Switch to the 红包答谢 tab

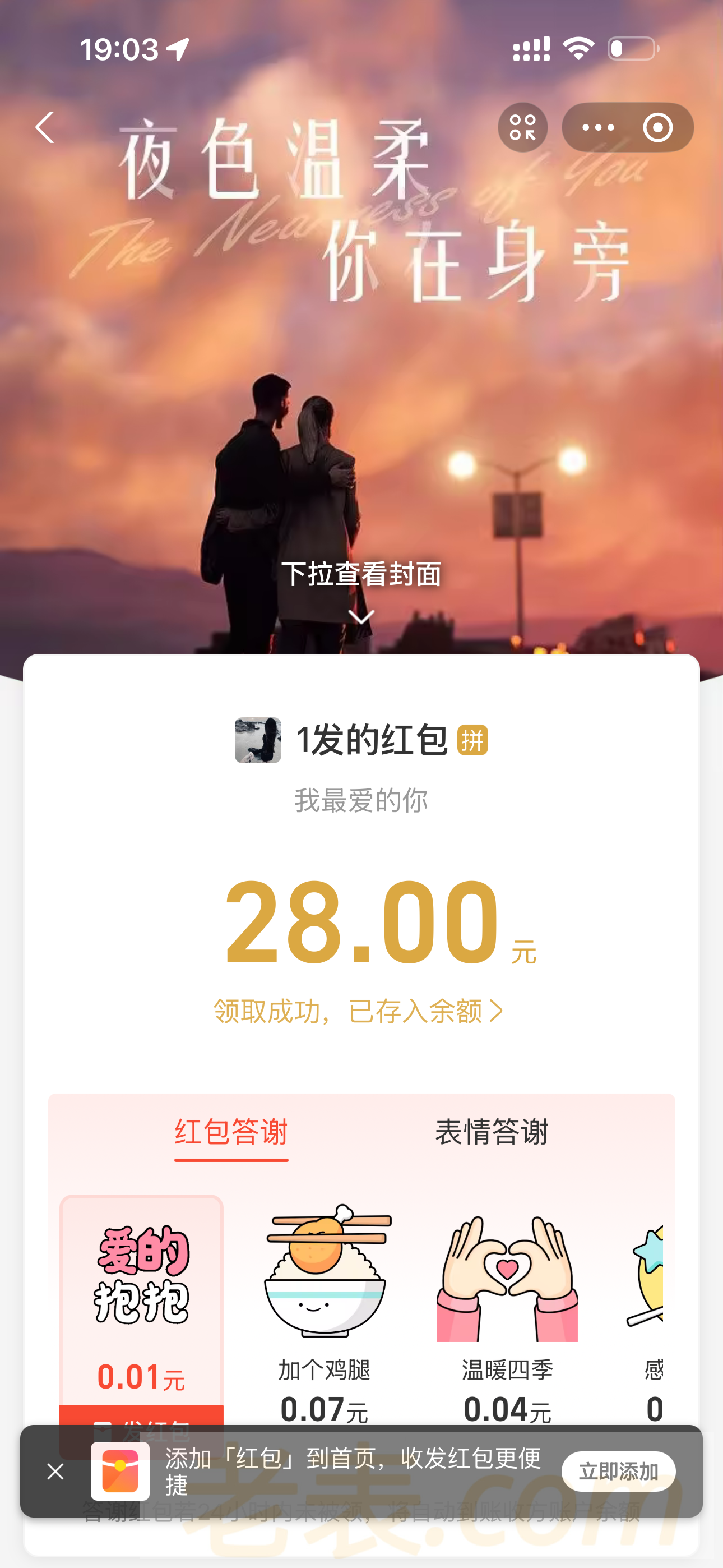click(231, 1133)
